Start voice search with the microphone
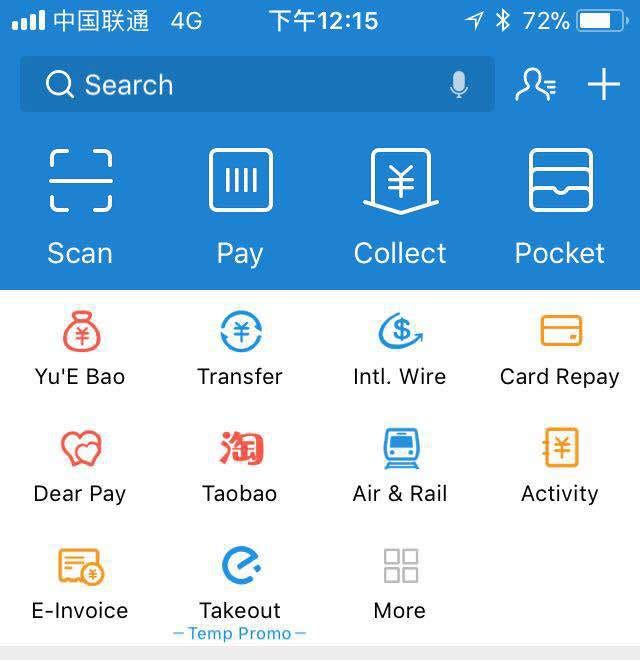Image resolution: width=640 pixels, height=660 pixels. [x=459, y=85]
